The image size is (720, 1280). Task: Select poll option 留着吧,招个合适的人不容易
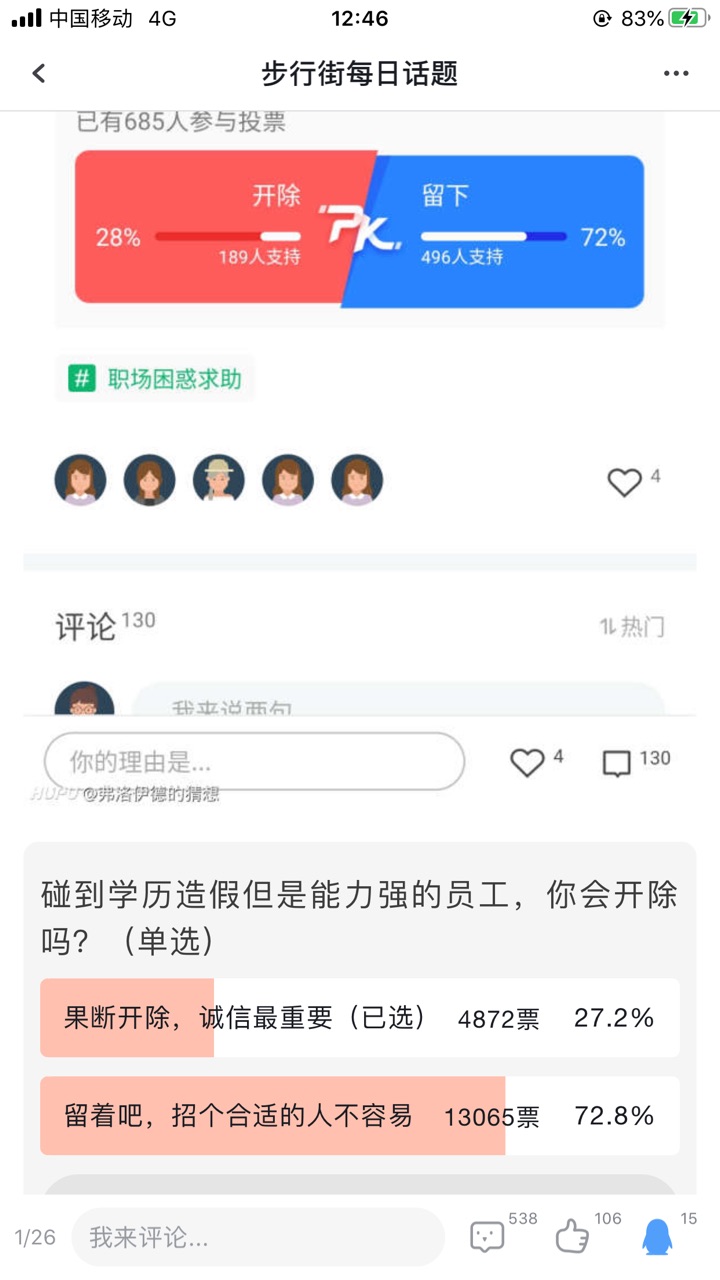(x=360, y=1116)
